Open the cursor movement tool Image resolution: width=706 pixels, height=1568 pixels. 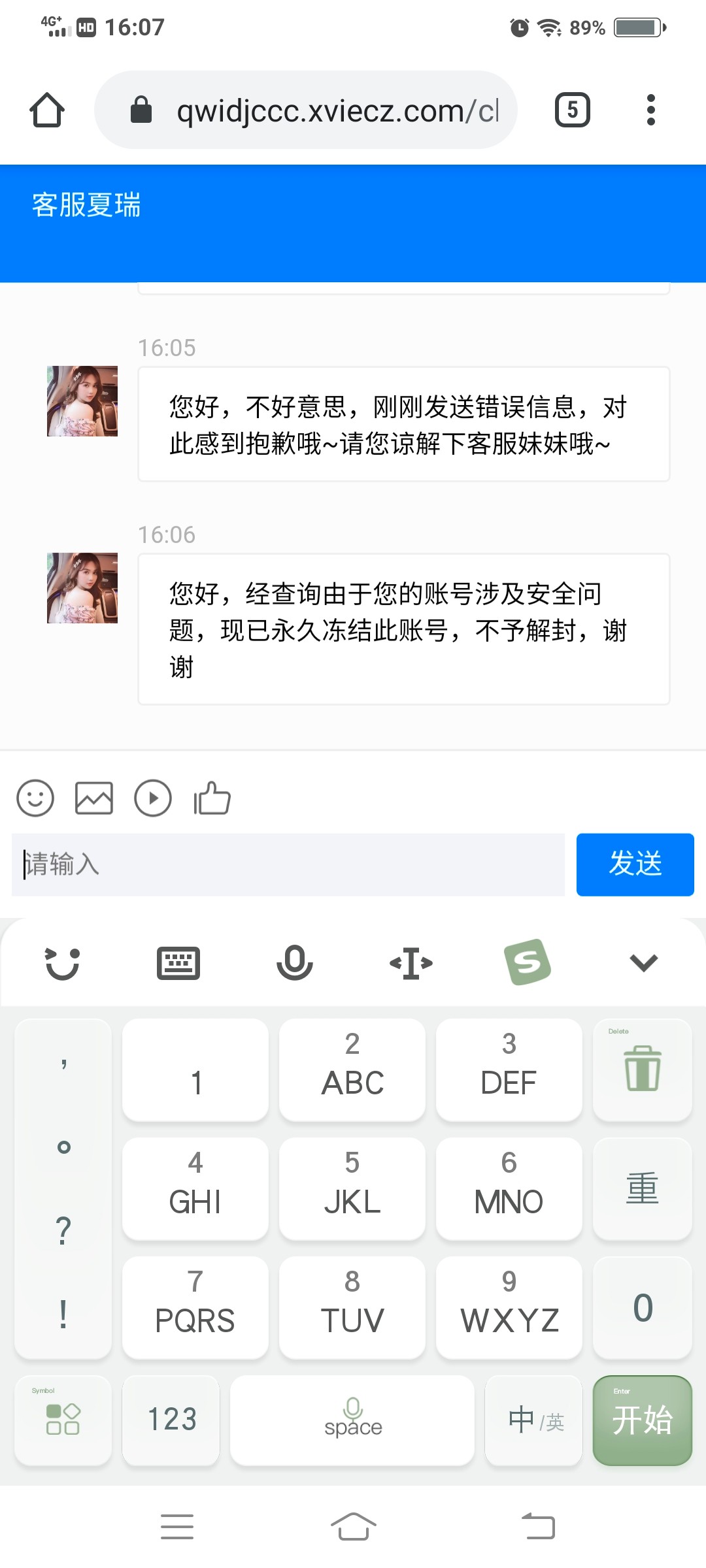pyautogui.click(x=411, y=962)
